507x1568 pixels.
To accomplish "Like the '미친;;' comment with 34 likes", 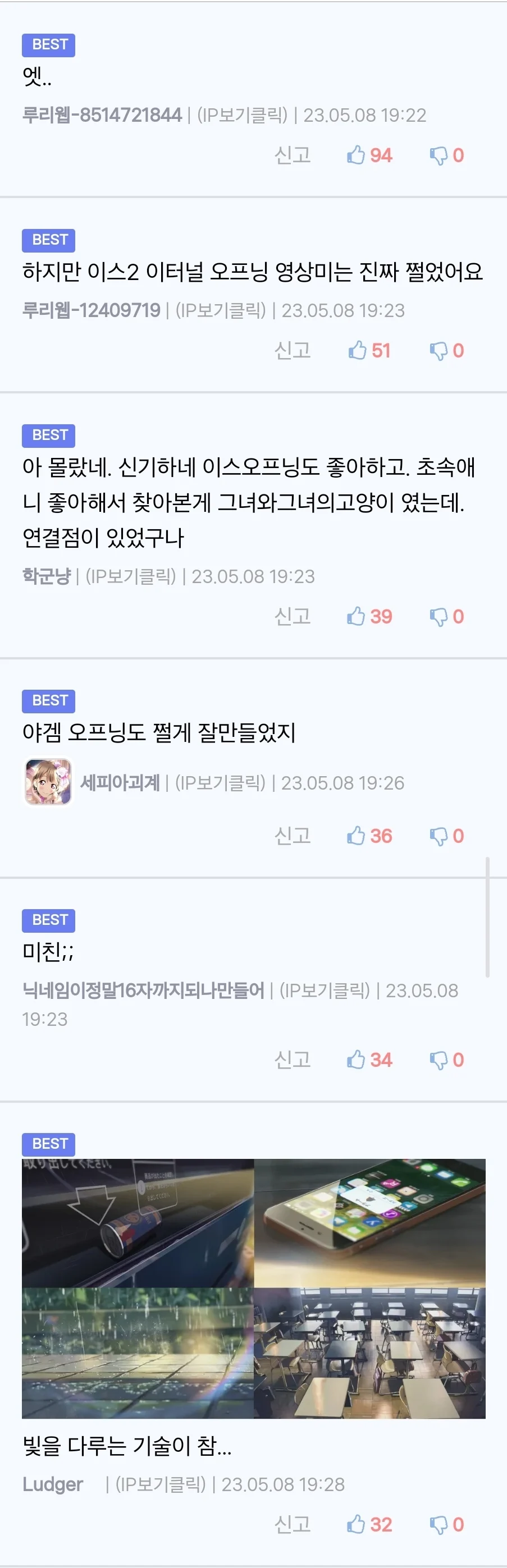I will pyautogui.click(x=369, y=1060).
